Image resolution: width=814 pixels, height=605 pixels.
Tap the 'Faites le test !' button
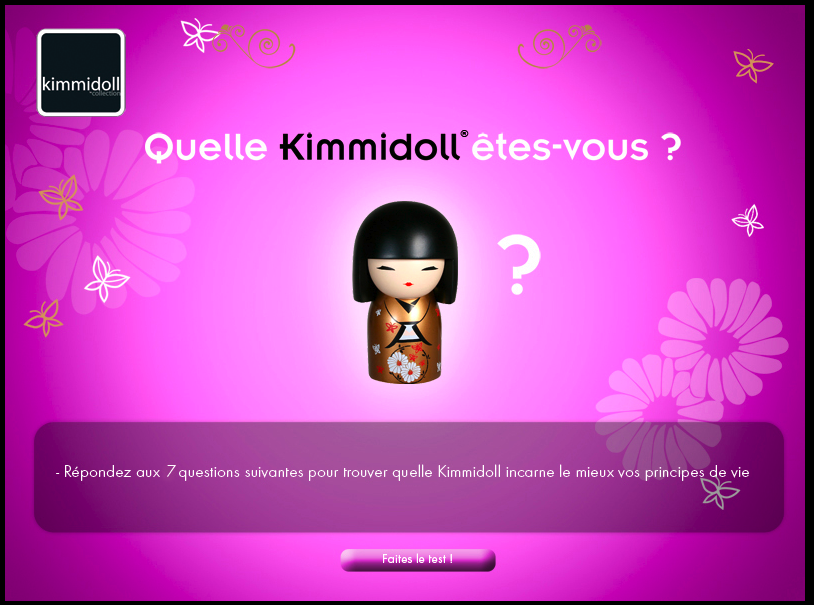point(417,560)
